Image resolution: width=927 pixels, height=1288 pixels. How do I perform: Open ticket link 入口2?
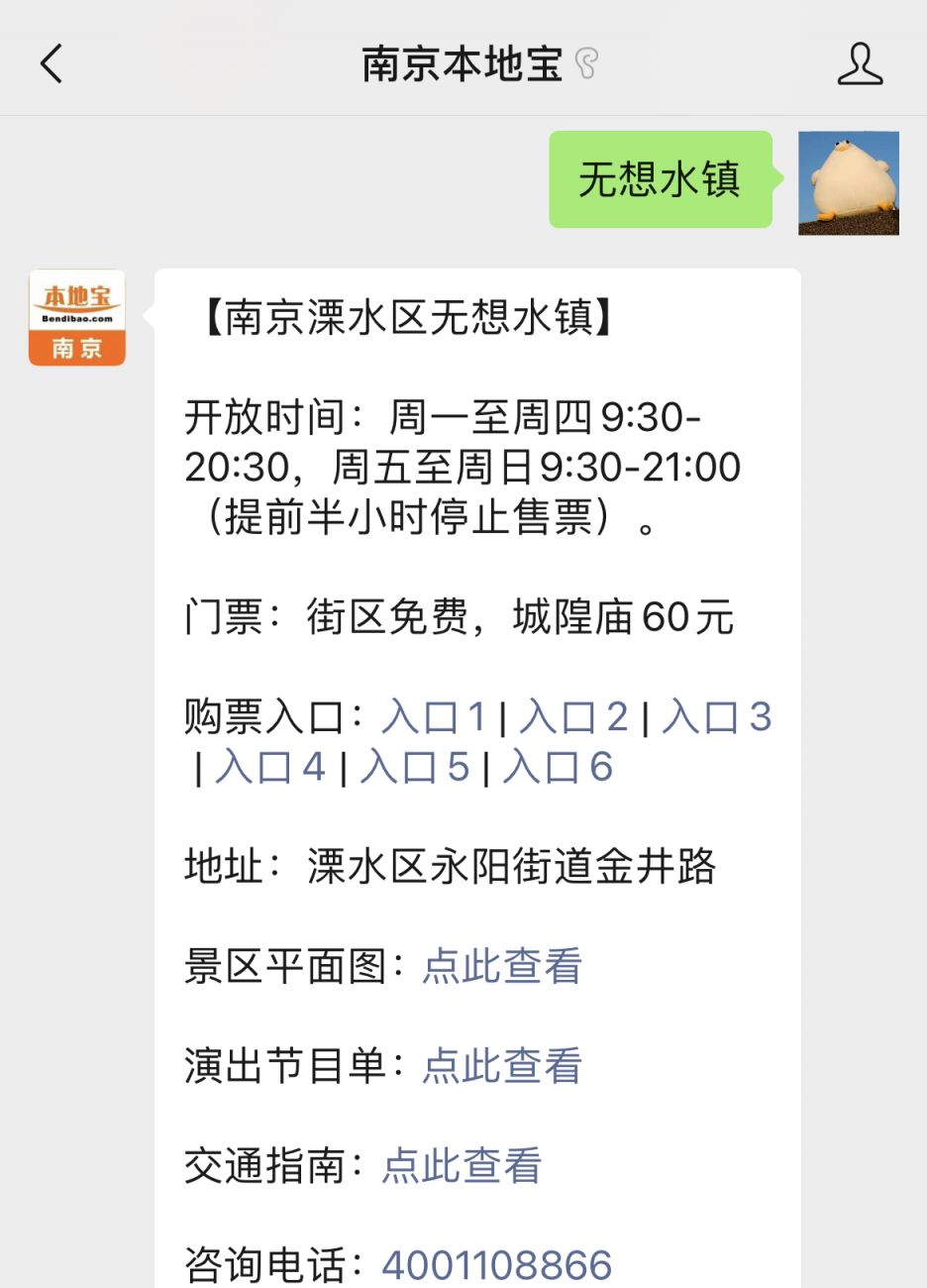(573, 717)
